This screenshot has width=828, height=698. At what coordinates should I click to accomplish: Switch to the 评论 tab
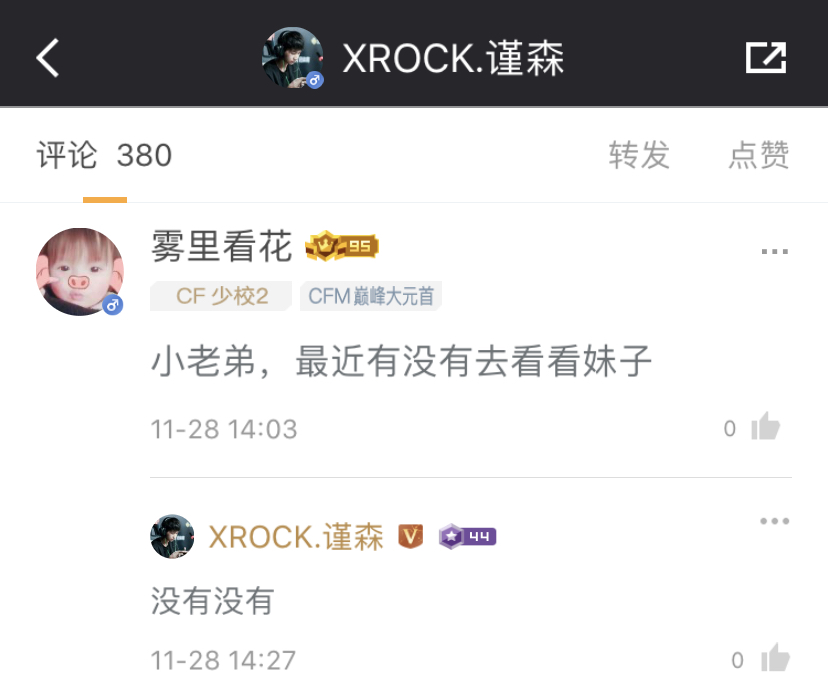click(x=104, y=155)
